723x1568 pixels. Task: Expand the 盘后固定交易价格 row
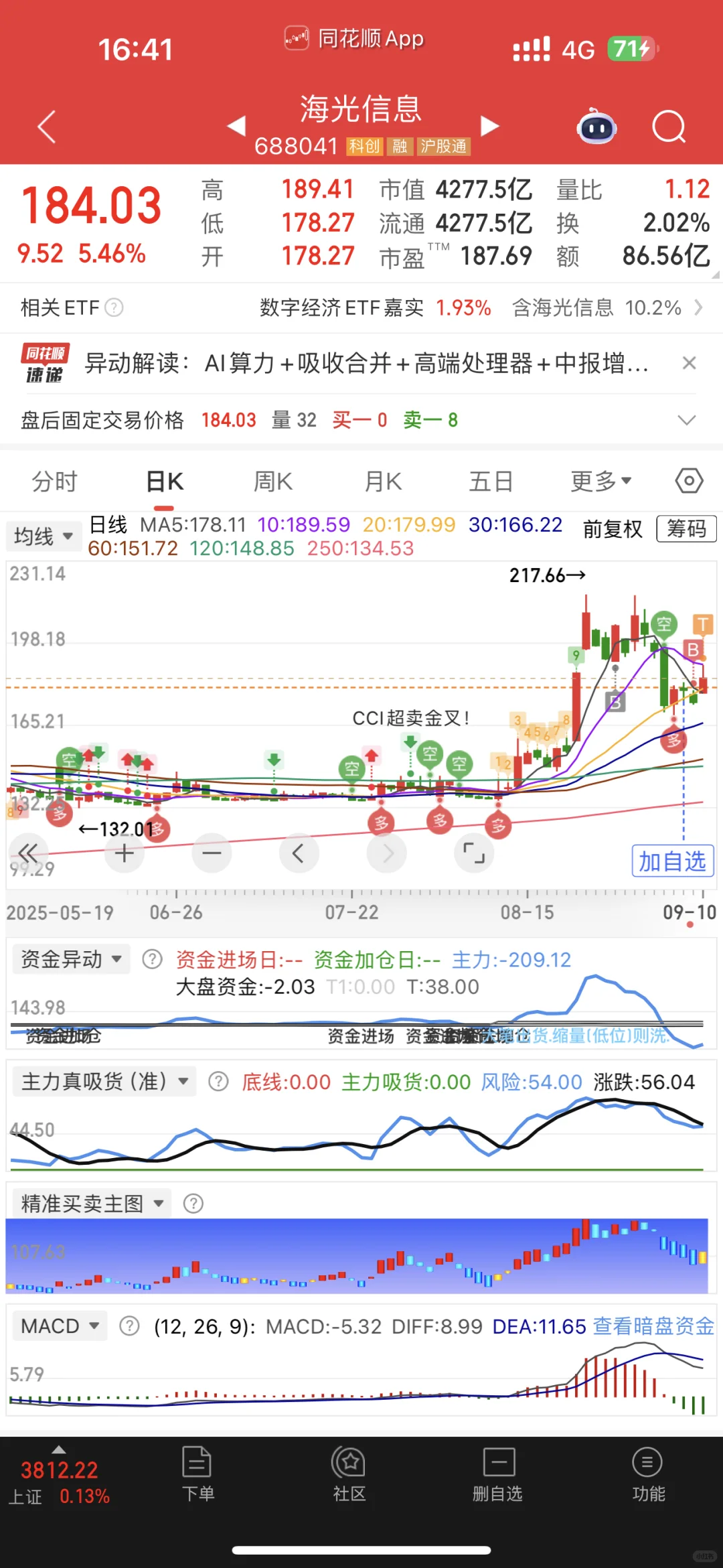687,420
